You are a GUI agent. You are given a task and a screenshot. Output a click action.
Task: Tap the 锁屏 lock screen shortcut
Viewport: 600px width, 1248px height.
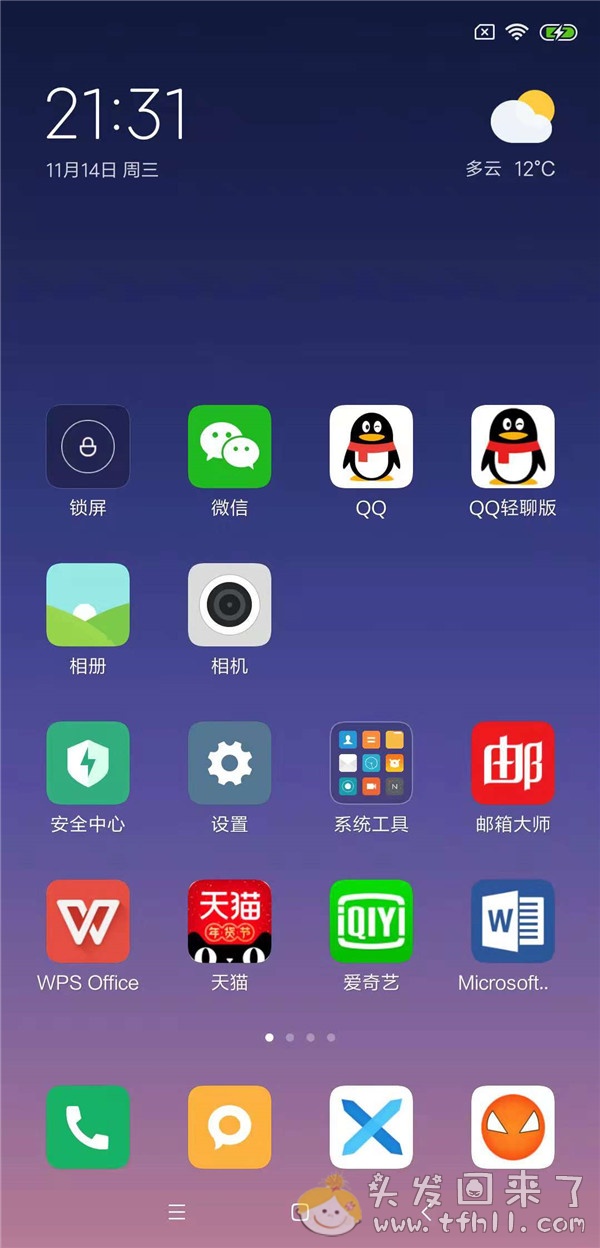tap(88, 446)
